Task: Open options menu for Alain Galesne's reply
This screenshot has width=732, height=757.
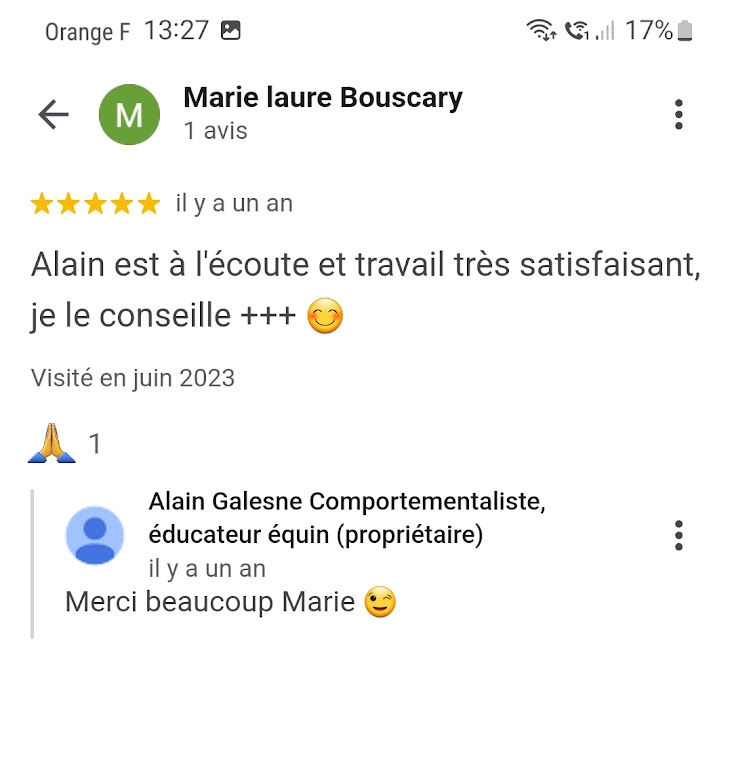Action: pyautogui.click(x=679, y=535)
